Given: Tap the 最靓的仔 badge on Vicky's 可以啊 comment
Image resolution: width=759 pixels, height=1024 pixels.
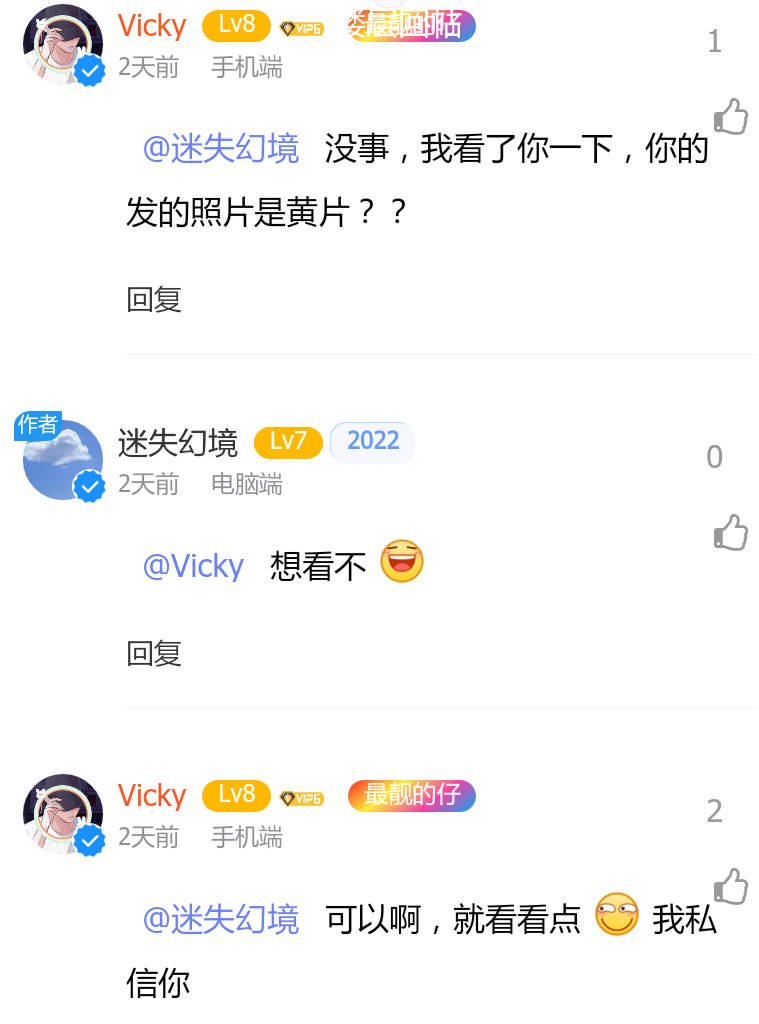Looking at the screenshot, I should point(411,795).
